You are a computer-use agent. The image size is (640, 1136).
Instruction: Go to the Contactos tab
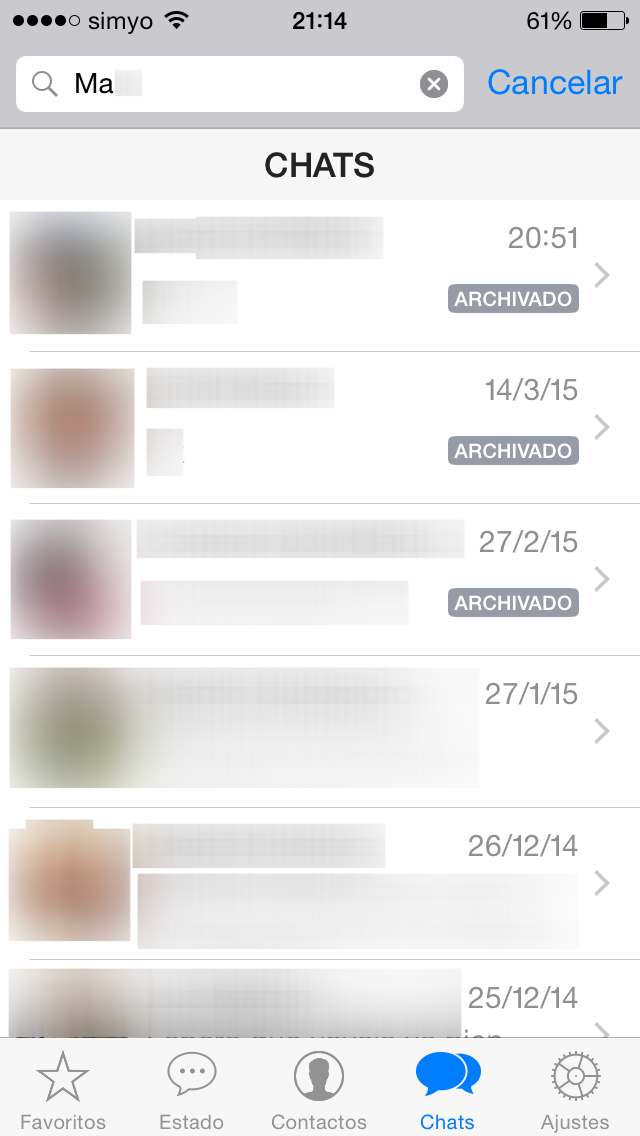[x=319, y=1089]
